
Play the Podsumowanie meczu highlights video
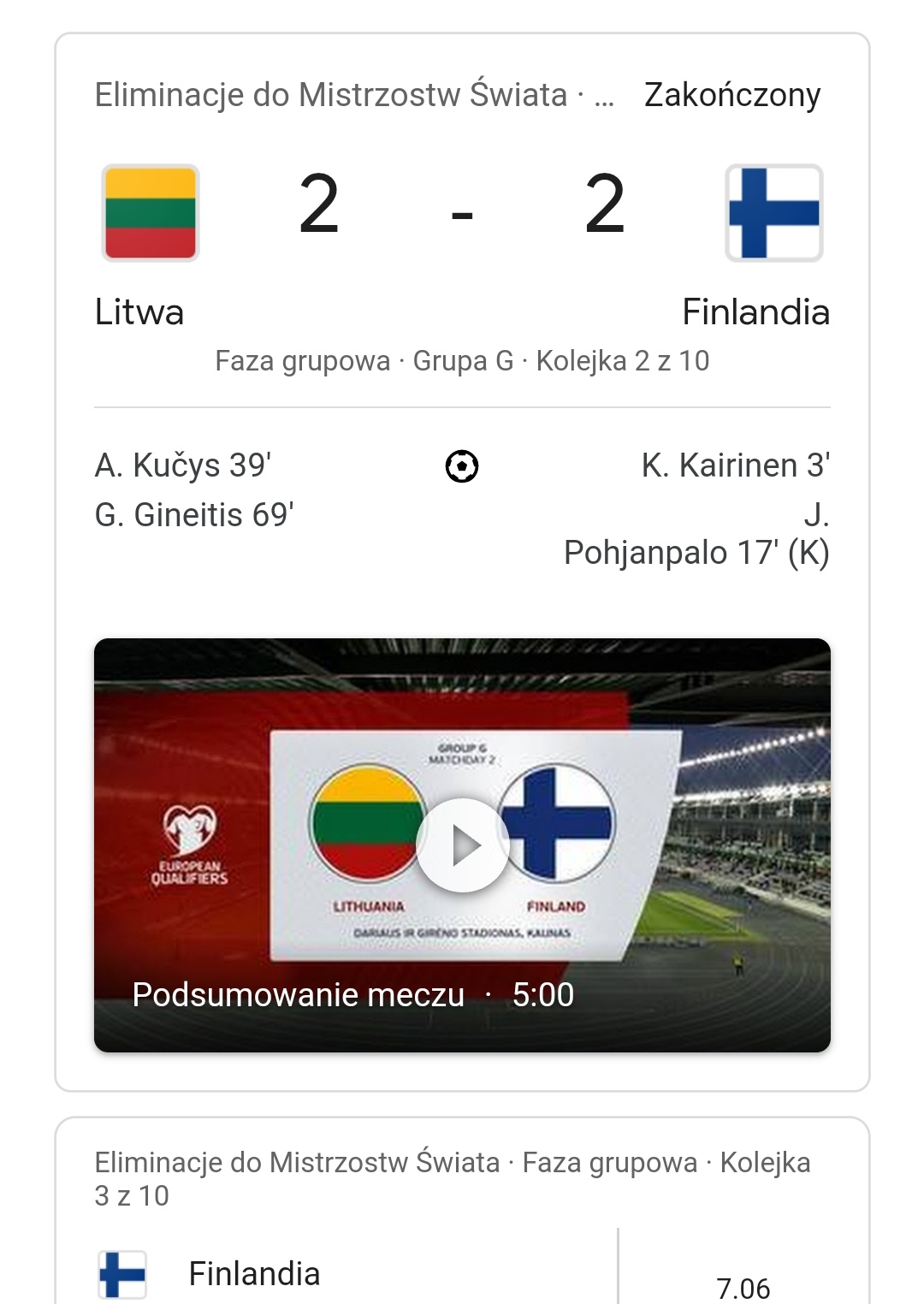463,845
